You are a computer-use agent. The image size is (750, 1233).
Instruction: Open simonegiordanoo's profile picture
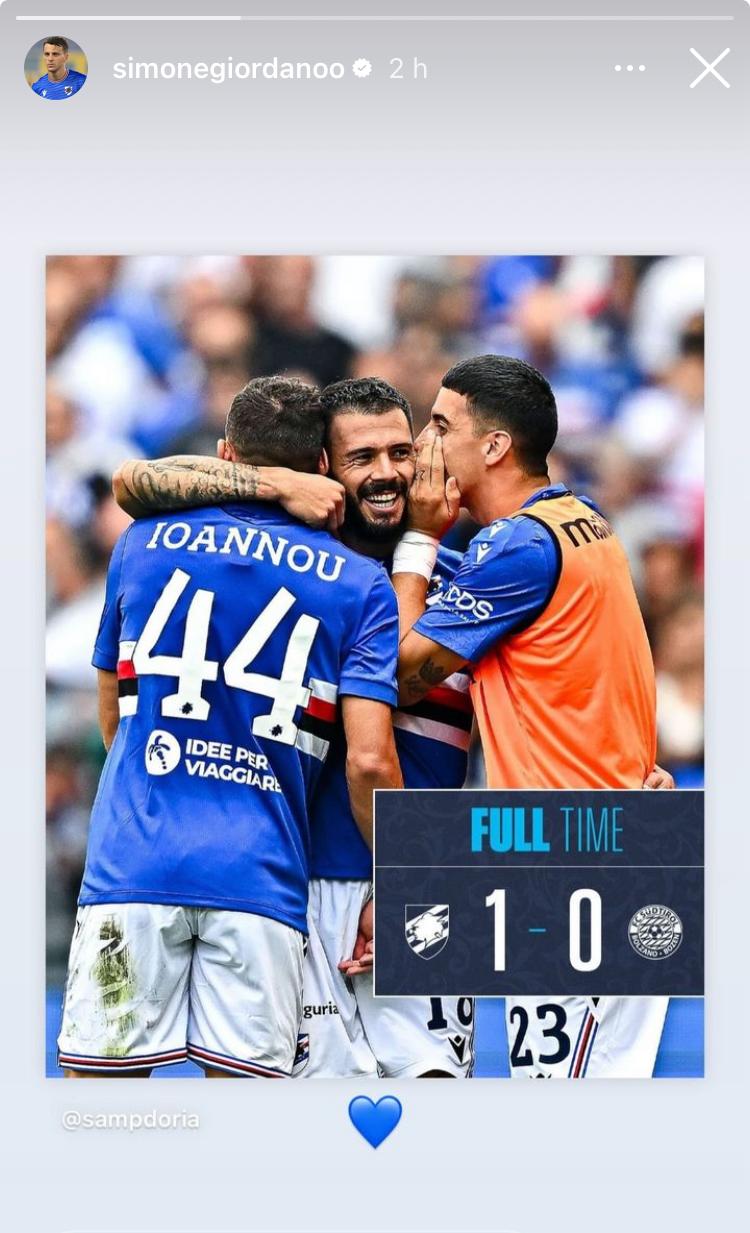(x=56, y=68)
